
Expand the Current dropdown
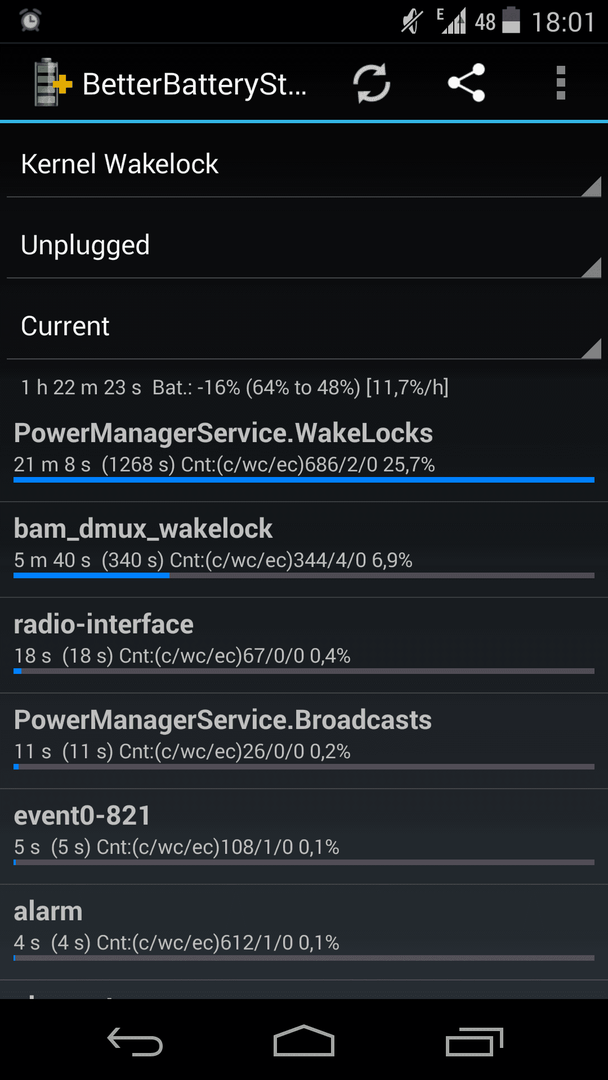(x=304, y=326)
